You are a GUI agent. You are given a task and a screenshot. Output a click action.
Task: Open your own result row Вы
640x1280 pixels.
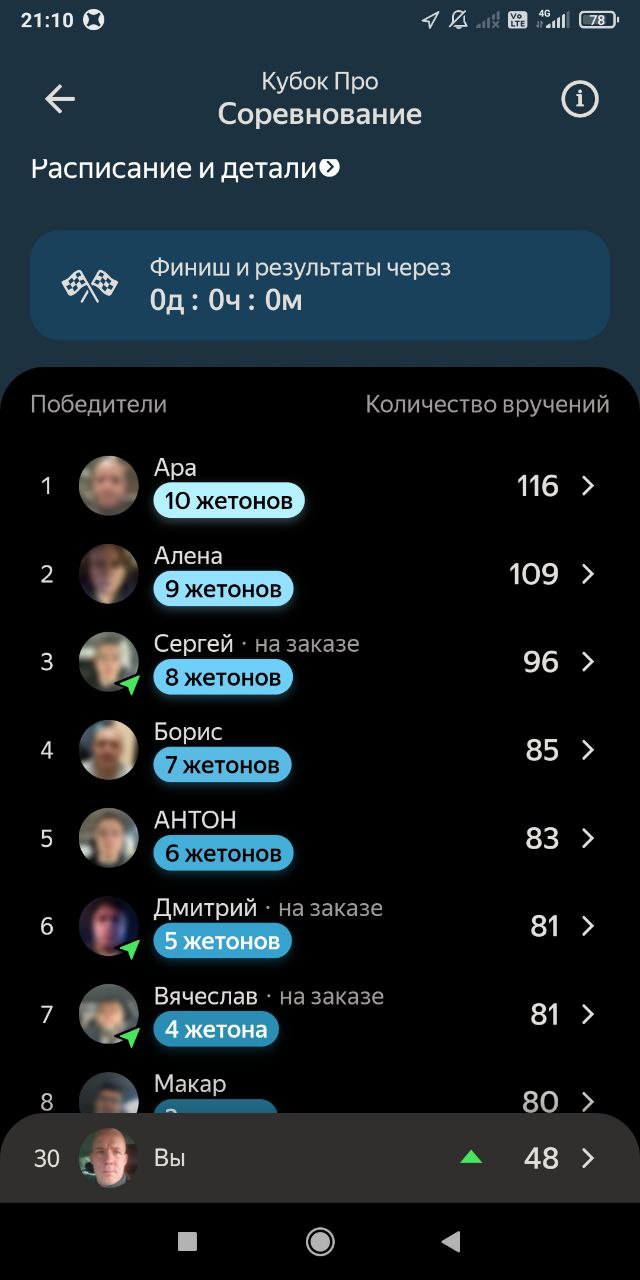[x=320, y=1158]
